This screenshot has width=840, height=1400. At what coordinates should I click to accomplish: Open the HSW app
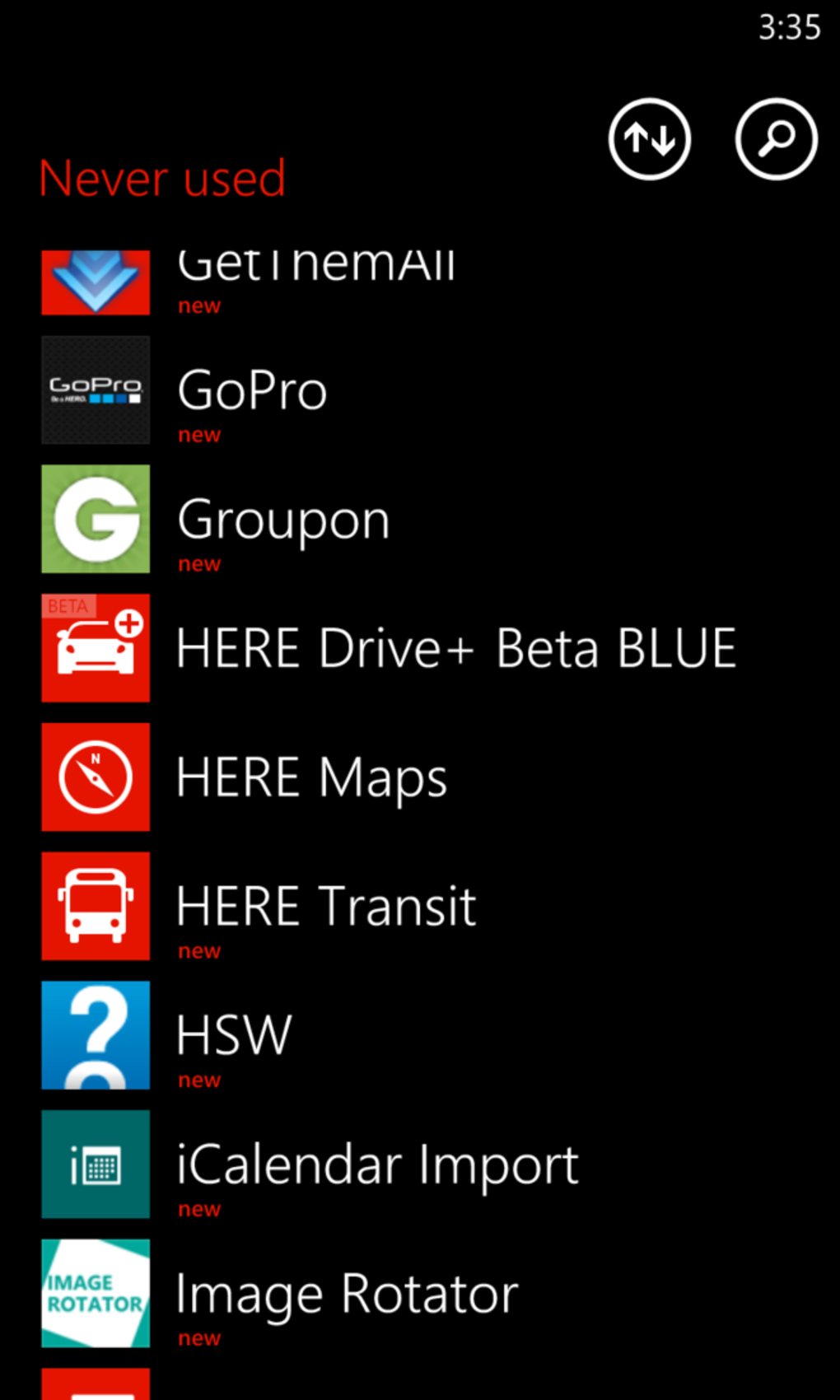[235, 1035]
